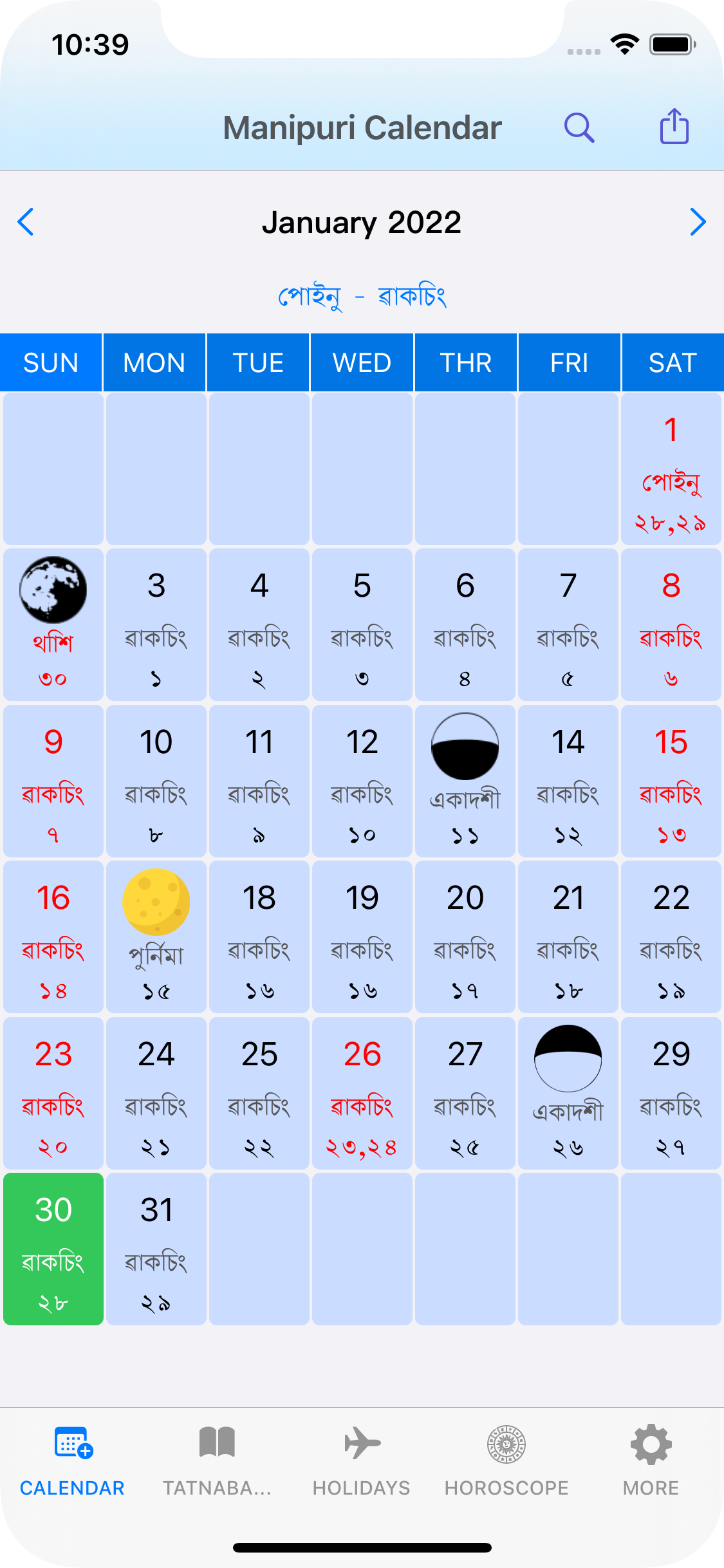Select January 20 date cell
The height and width of the screenshot is (1568, 724).
pos(465,937)
